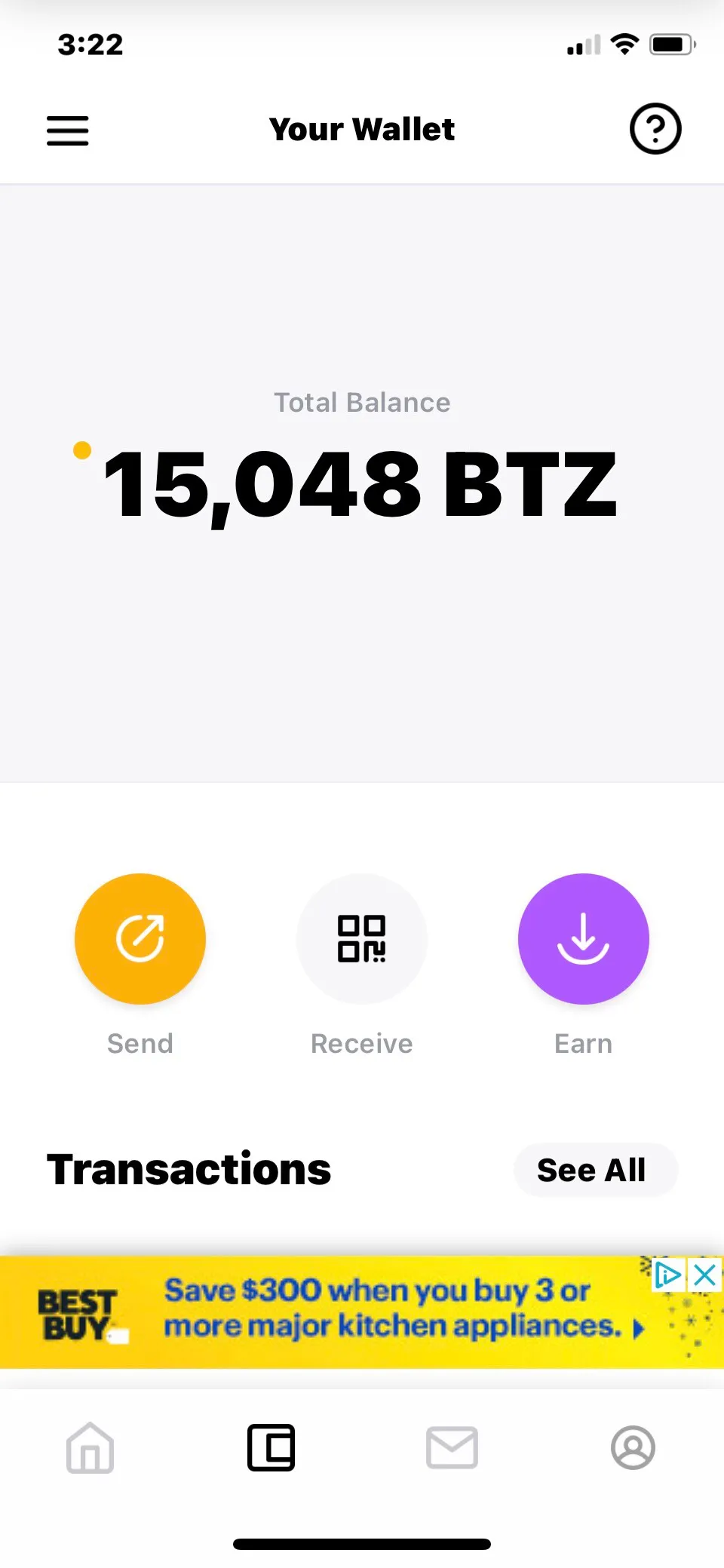The width and height of the screenshot is (724, 1568).
Task: Close the Best Buy advertisement
Action: [705, 1275]
